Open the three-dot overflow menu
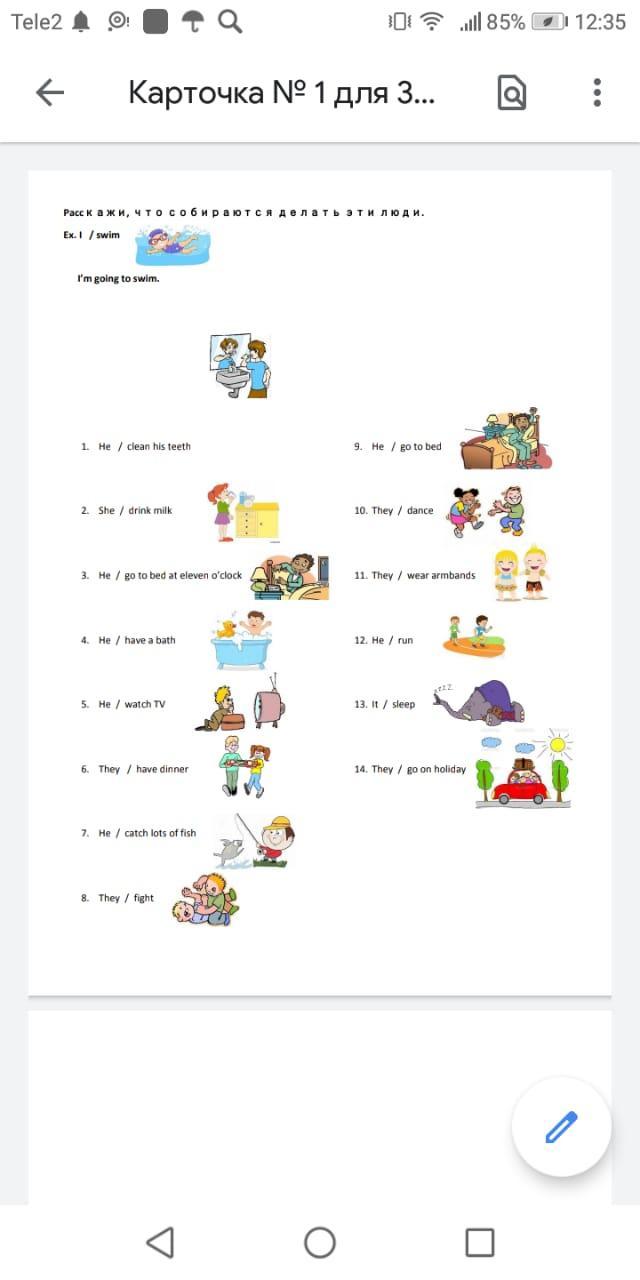 point(597,93)
